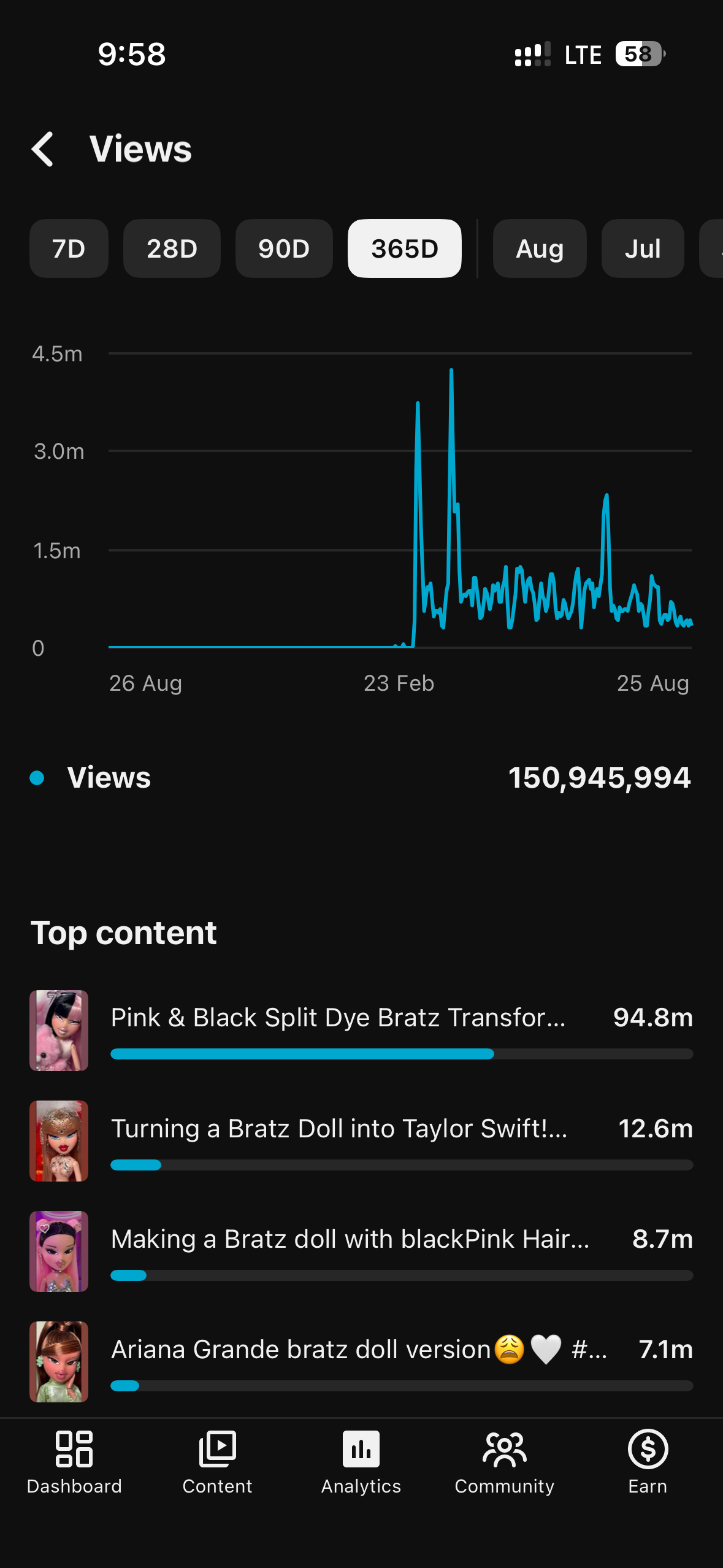The image size is (723, 1568).
Task: Filter views by Aug
Action: tap(540, 248)
